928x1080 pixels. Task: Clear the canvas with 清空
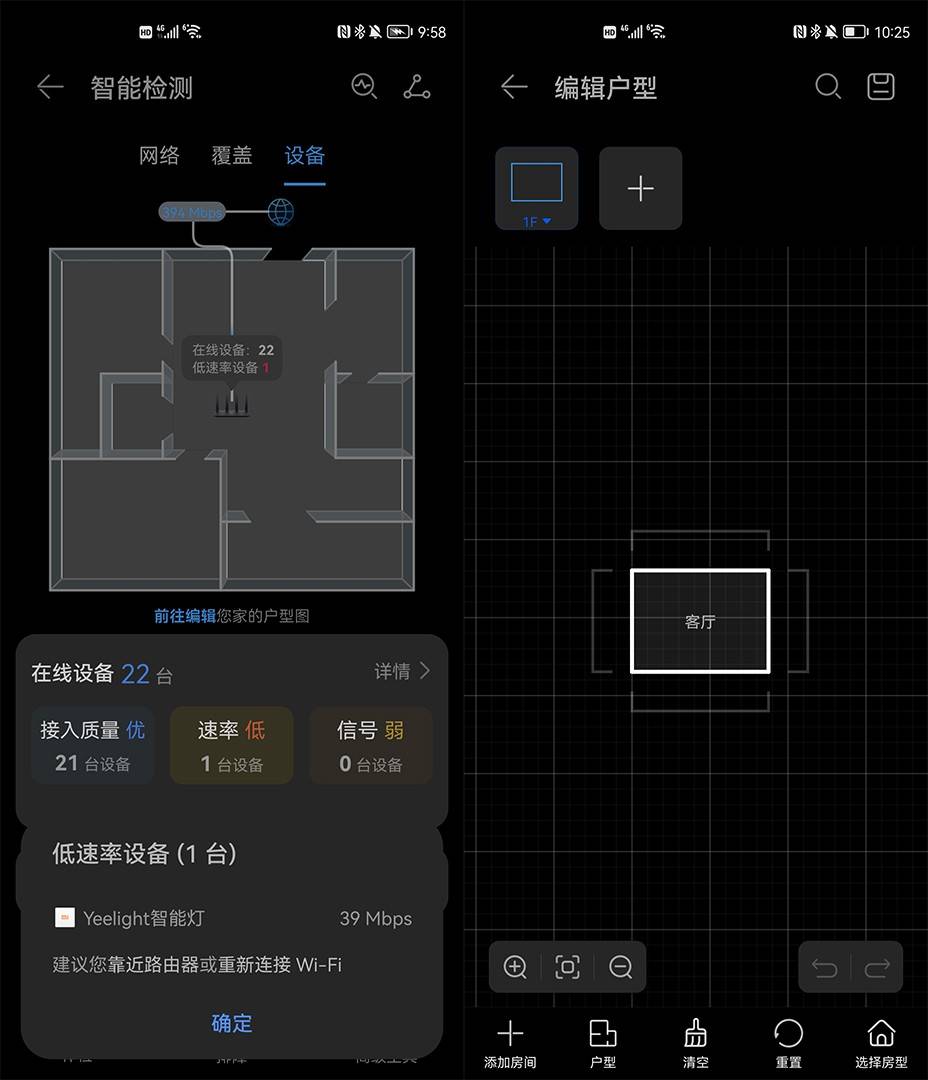(696, 1043)
